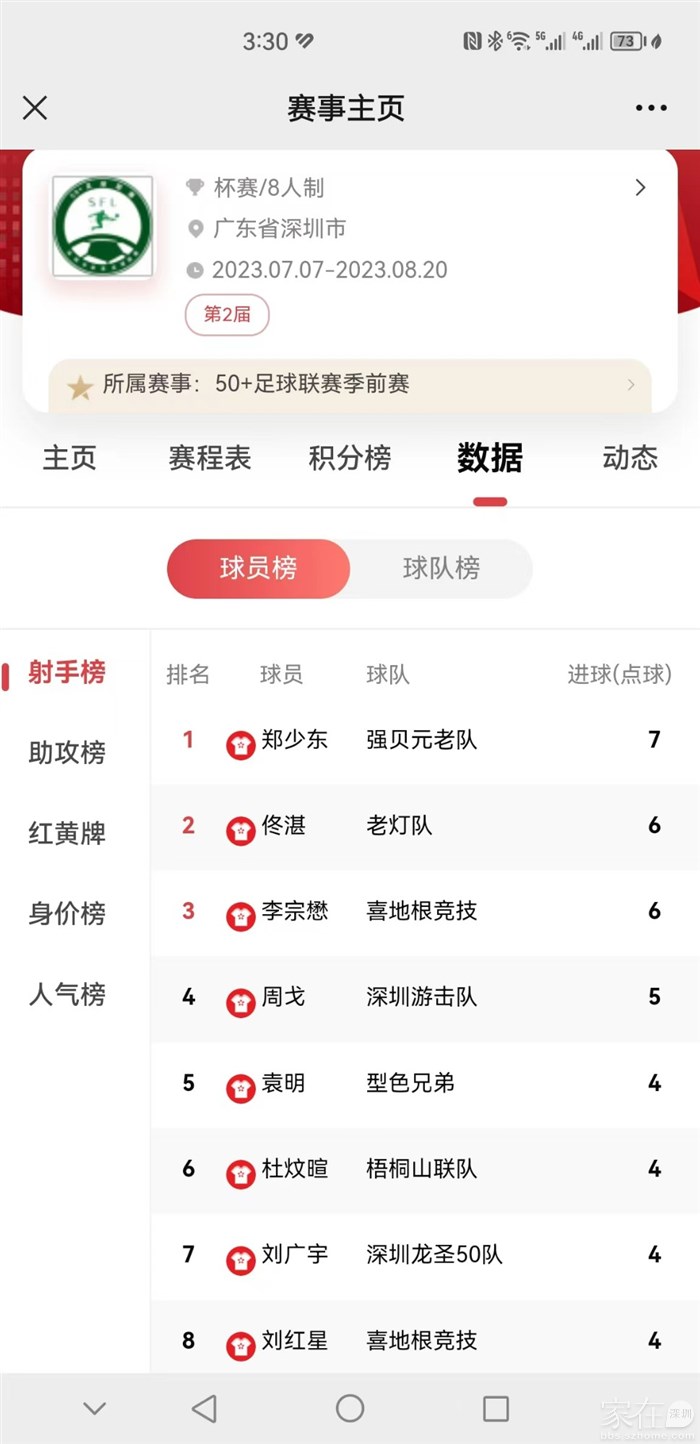Open player 刘广宇's row
700x1444 pixels.
(425, 1255)
